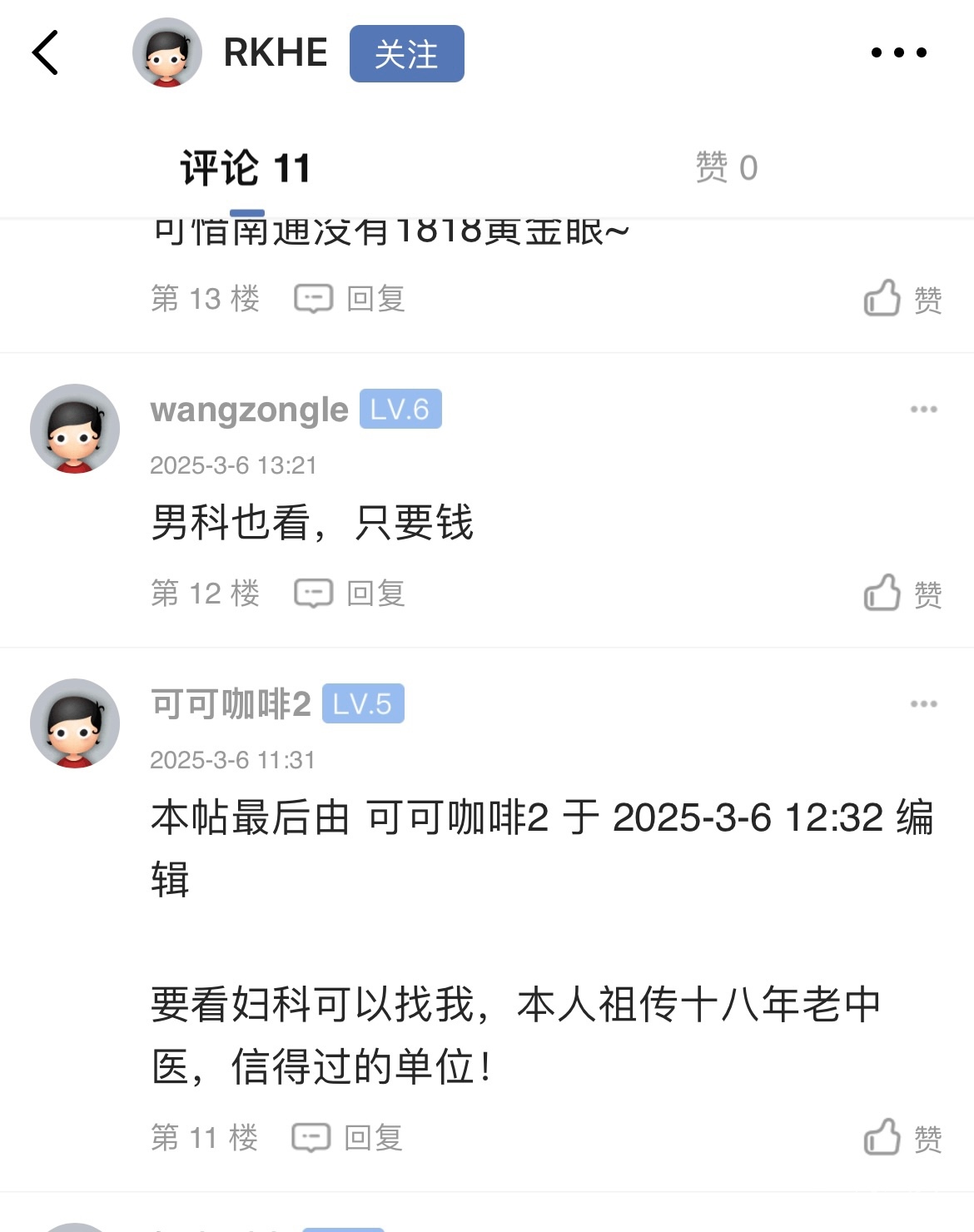
Task: Switch to the 赞 0 tab
Action: 726,168
